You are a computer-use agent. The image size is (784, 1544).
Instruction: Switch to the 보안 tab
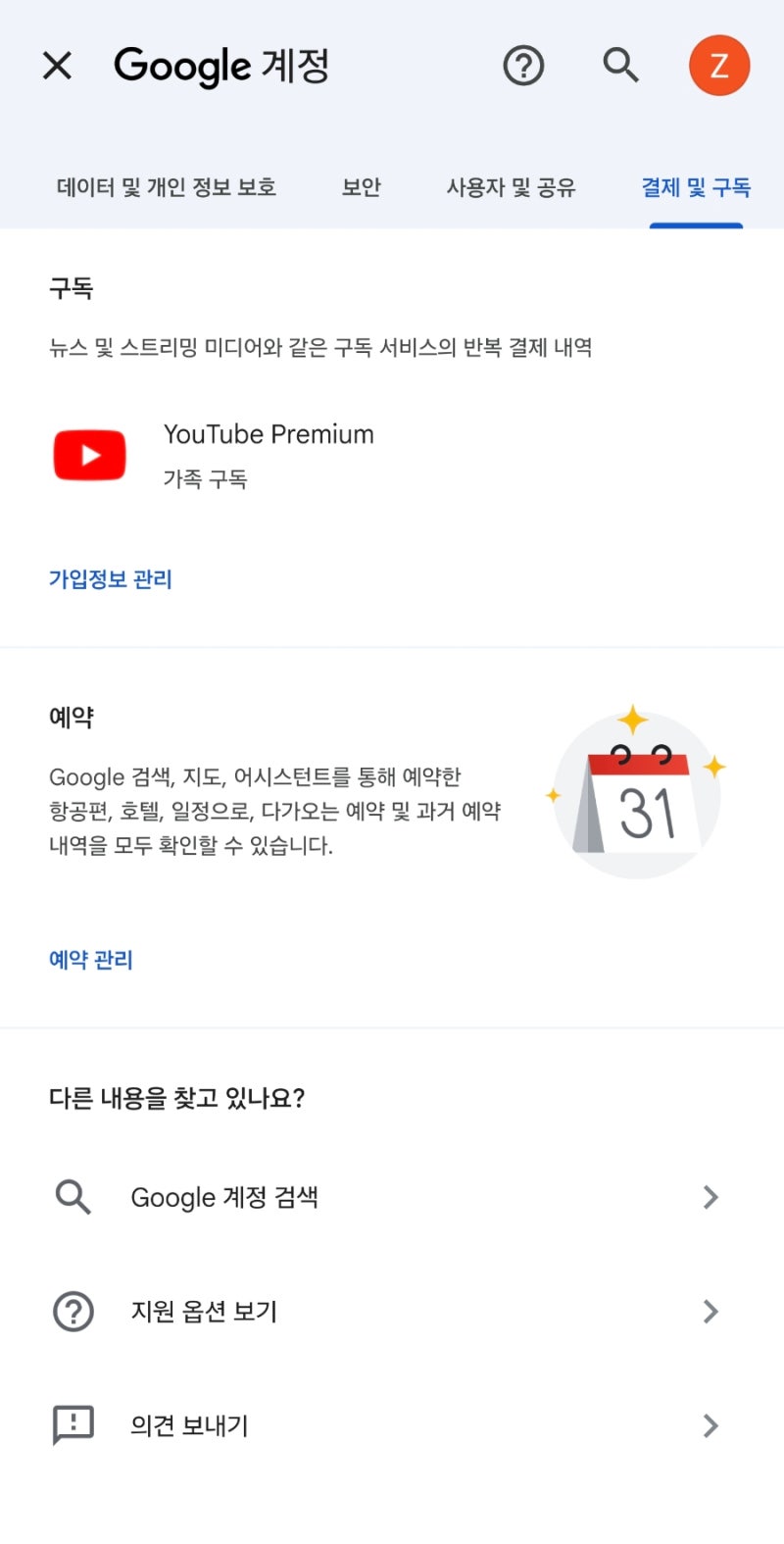click(x=361, y=188)
